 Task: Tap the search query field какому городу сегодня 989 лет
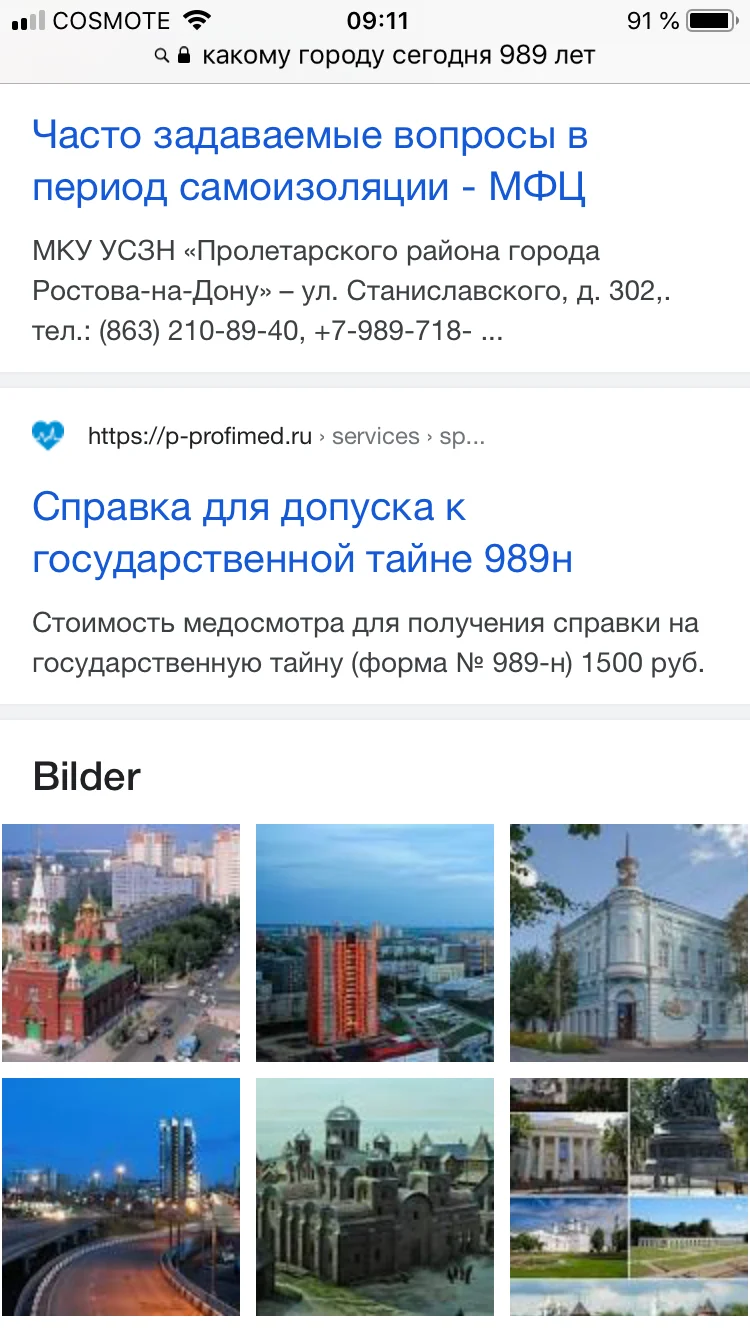[398, 55]
